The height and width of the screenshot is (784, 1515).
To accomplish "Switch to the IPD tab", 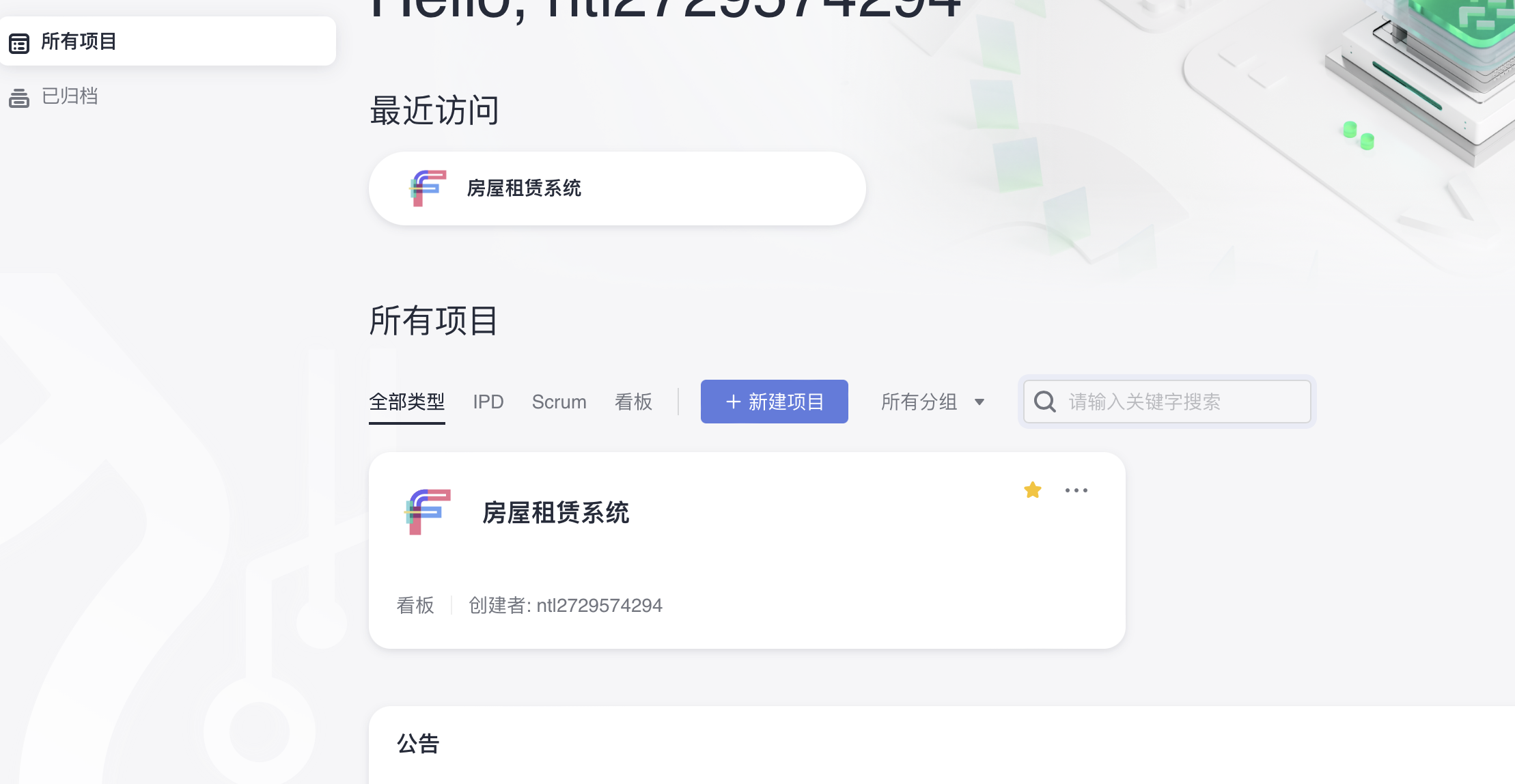I will [x=488, y=402].
